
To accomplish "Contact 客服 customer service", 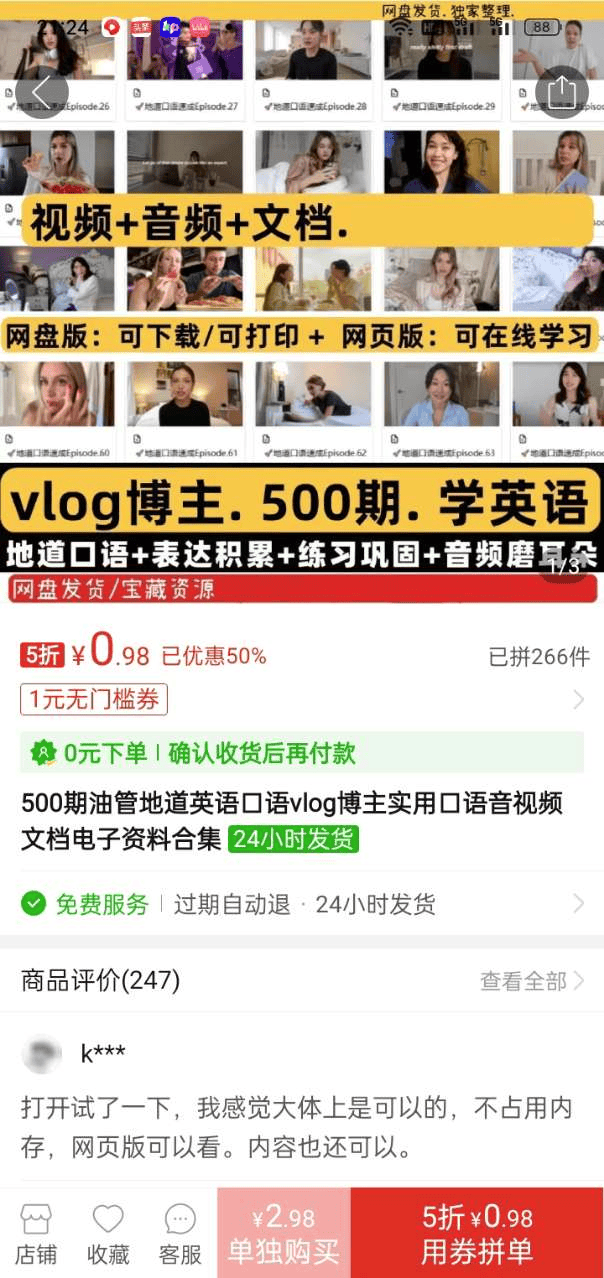I will click(180, 1233).
